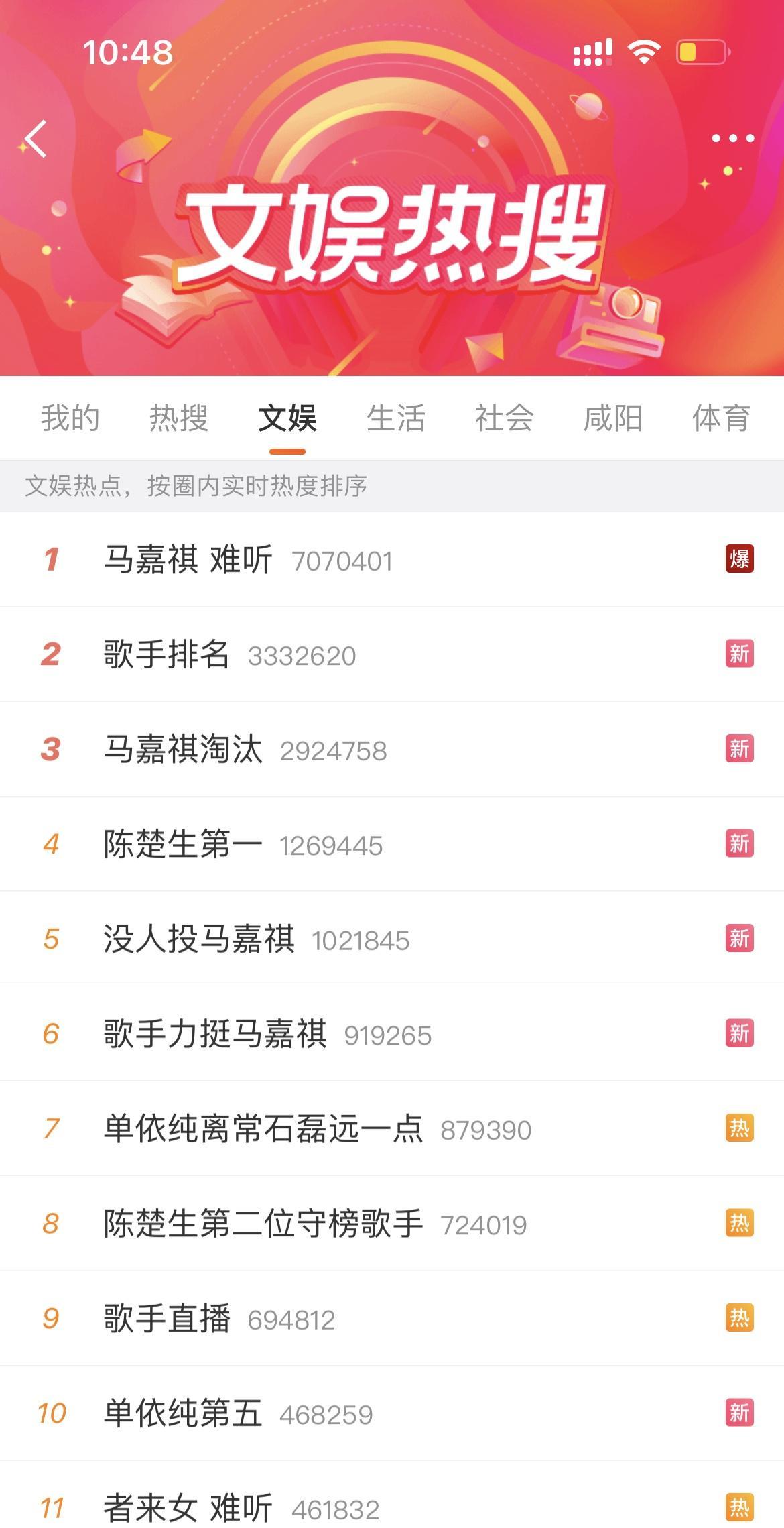
Task: Go back using the arrow icon
Action: tap(35, 139)
